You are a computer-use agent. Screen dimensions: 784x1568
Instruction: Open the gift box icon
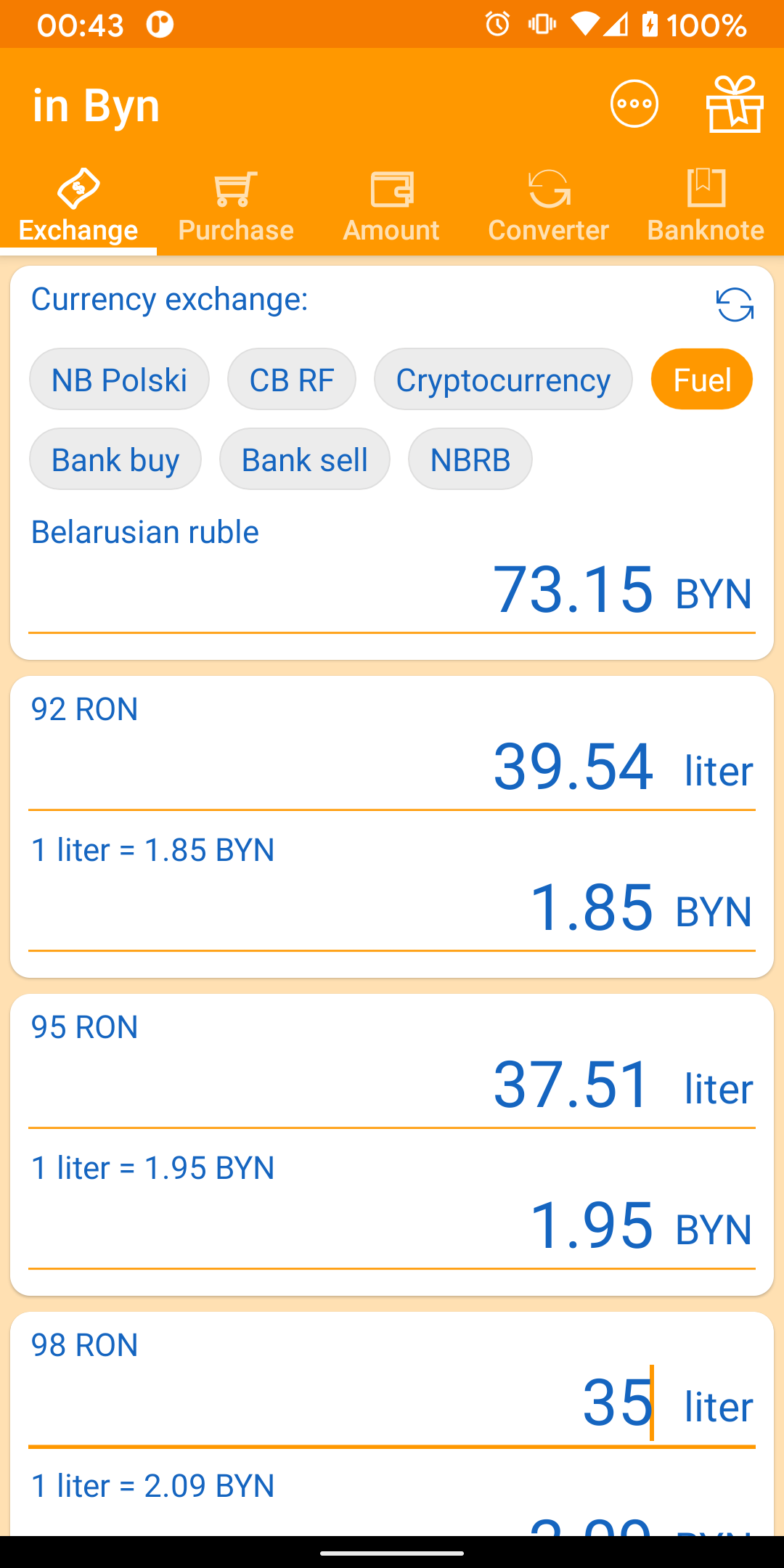pyautogui.click(x=734, y=105)
